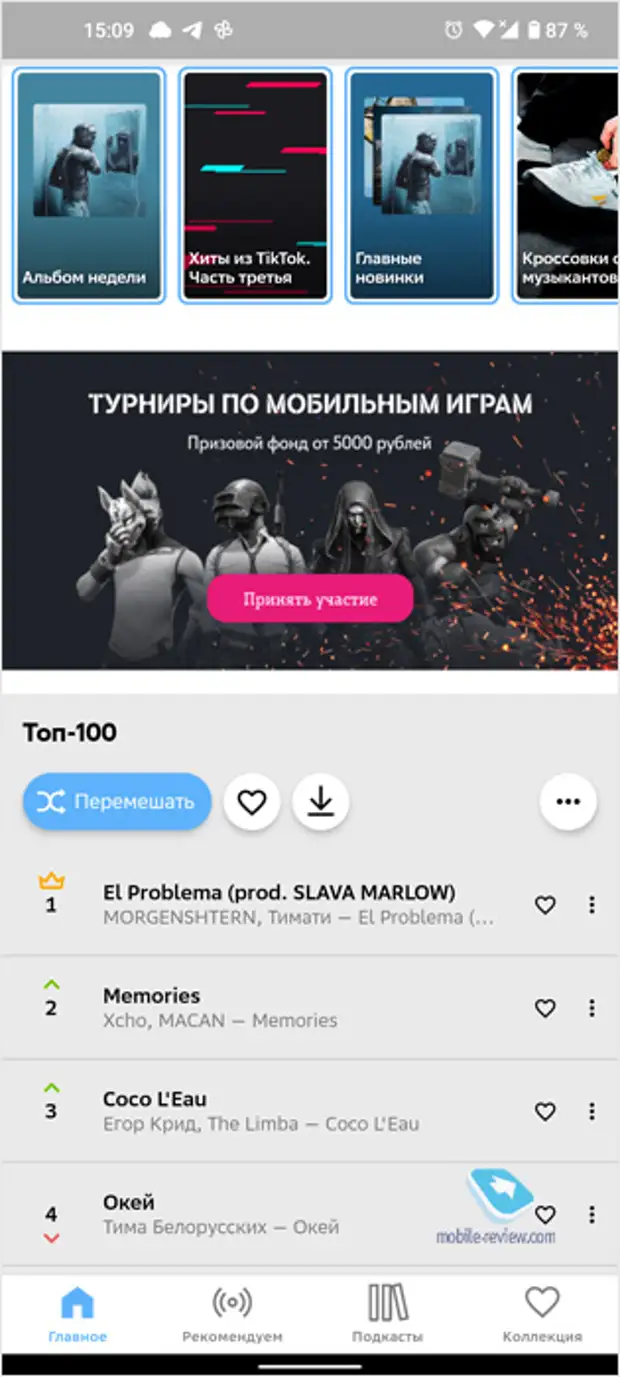Open Хиты из TikTok. Часть третья card
This screenshot has width=620, height=1377.
[x=255, y=186]
